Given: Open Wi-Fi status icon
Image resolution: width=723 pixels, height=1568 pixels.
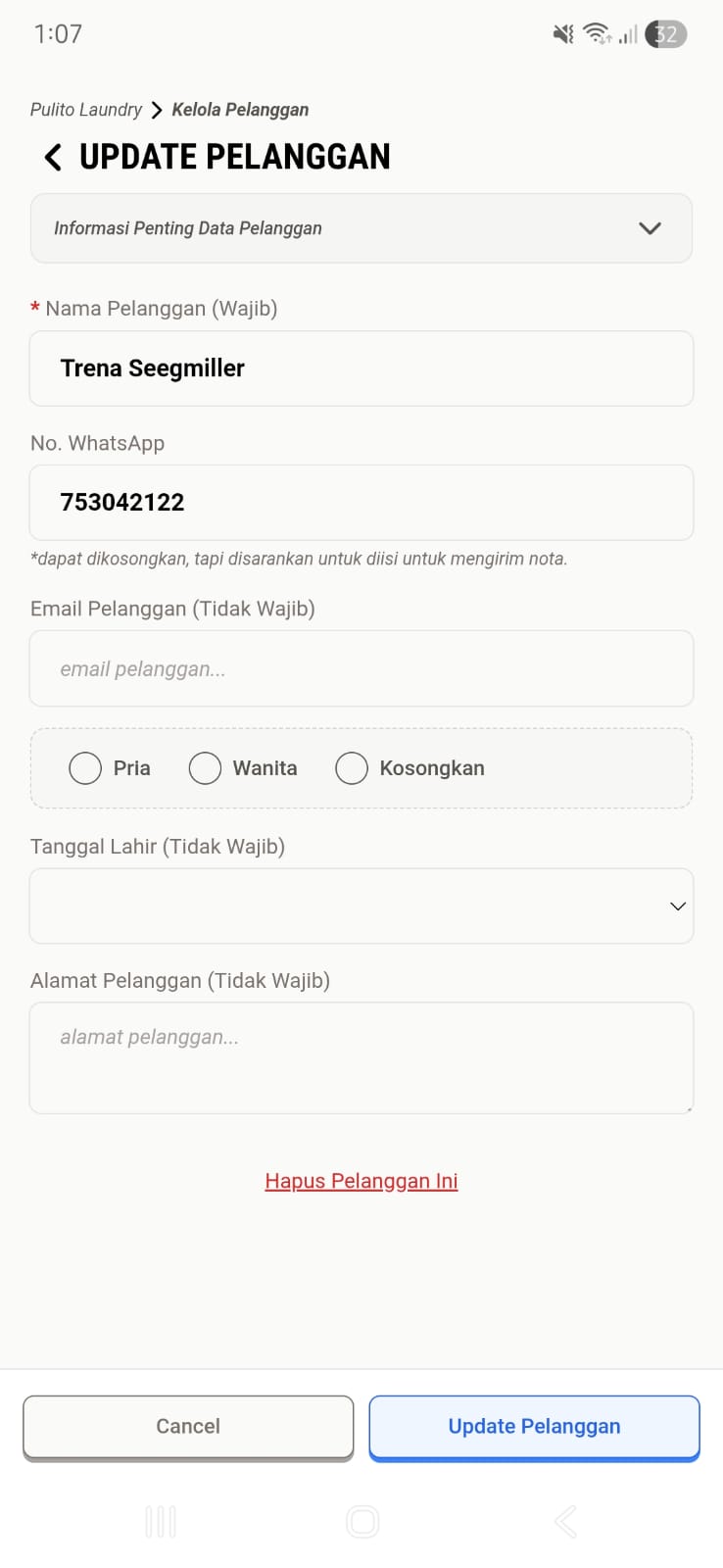Looking at the screenshot, I should click(597, 32).
